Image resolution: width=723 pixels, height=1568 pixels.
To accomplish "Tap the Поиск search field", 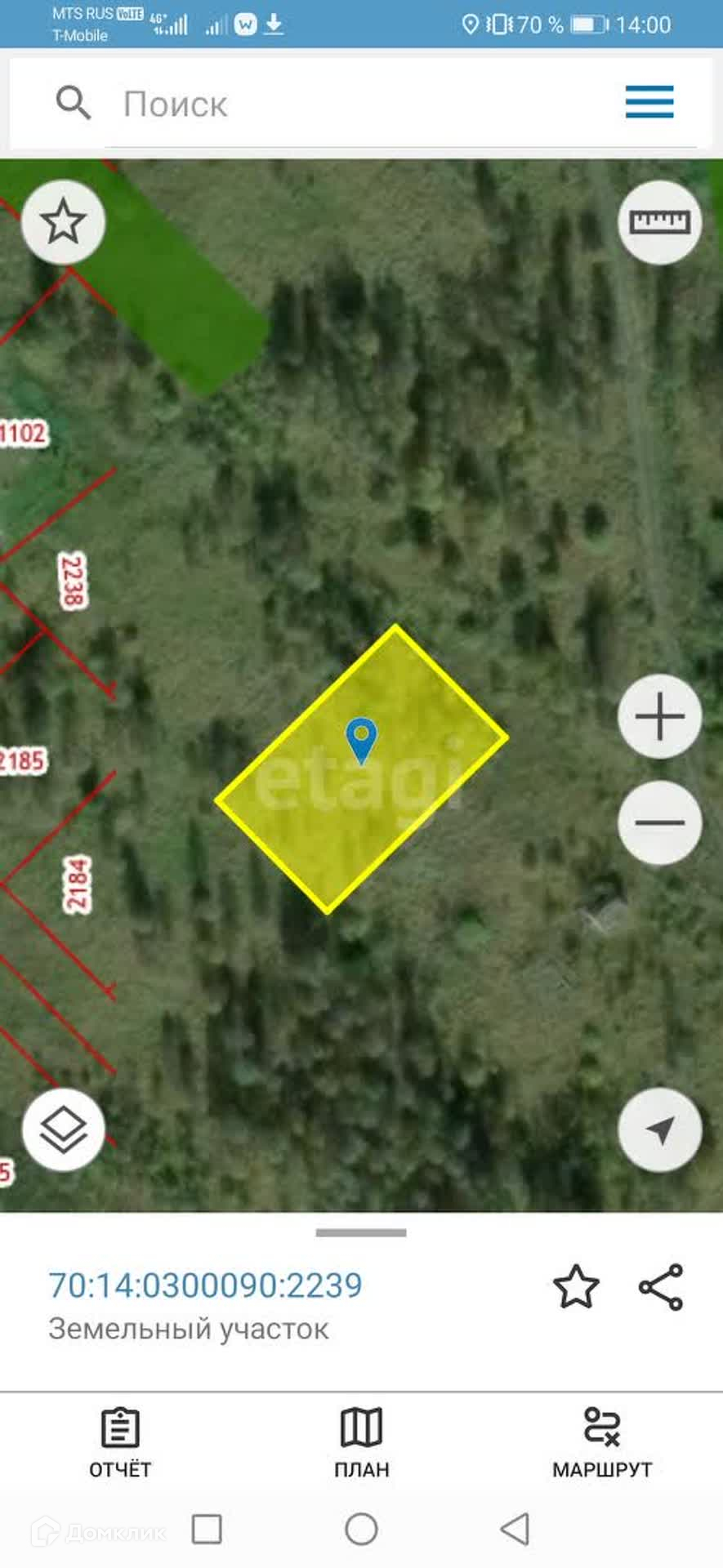I will coord(368,105).
